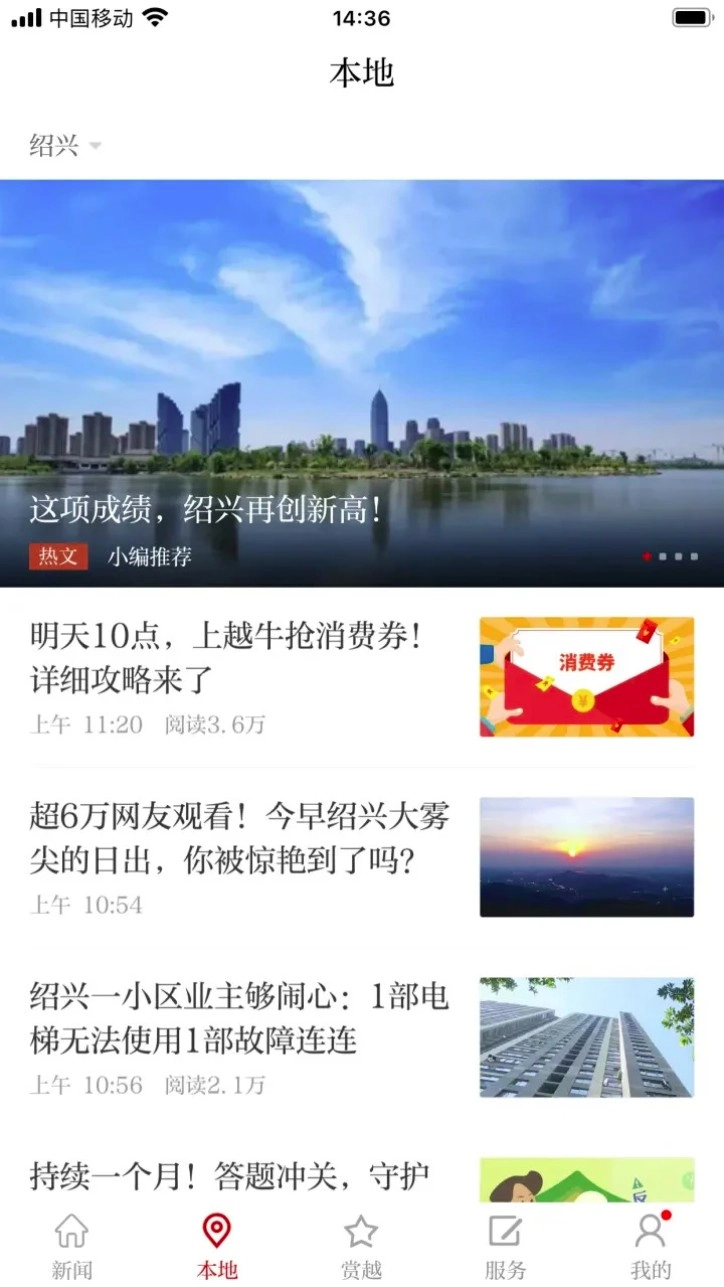
Task: Read the 绍兴大雾尖日出 article
Action: coord(240,838)
